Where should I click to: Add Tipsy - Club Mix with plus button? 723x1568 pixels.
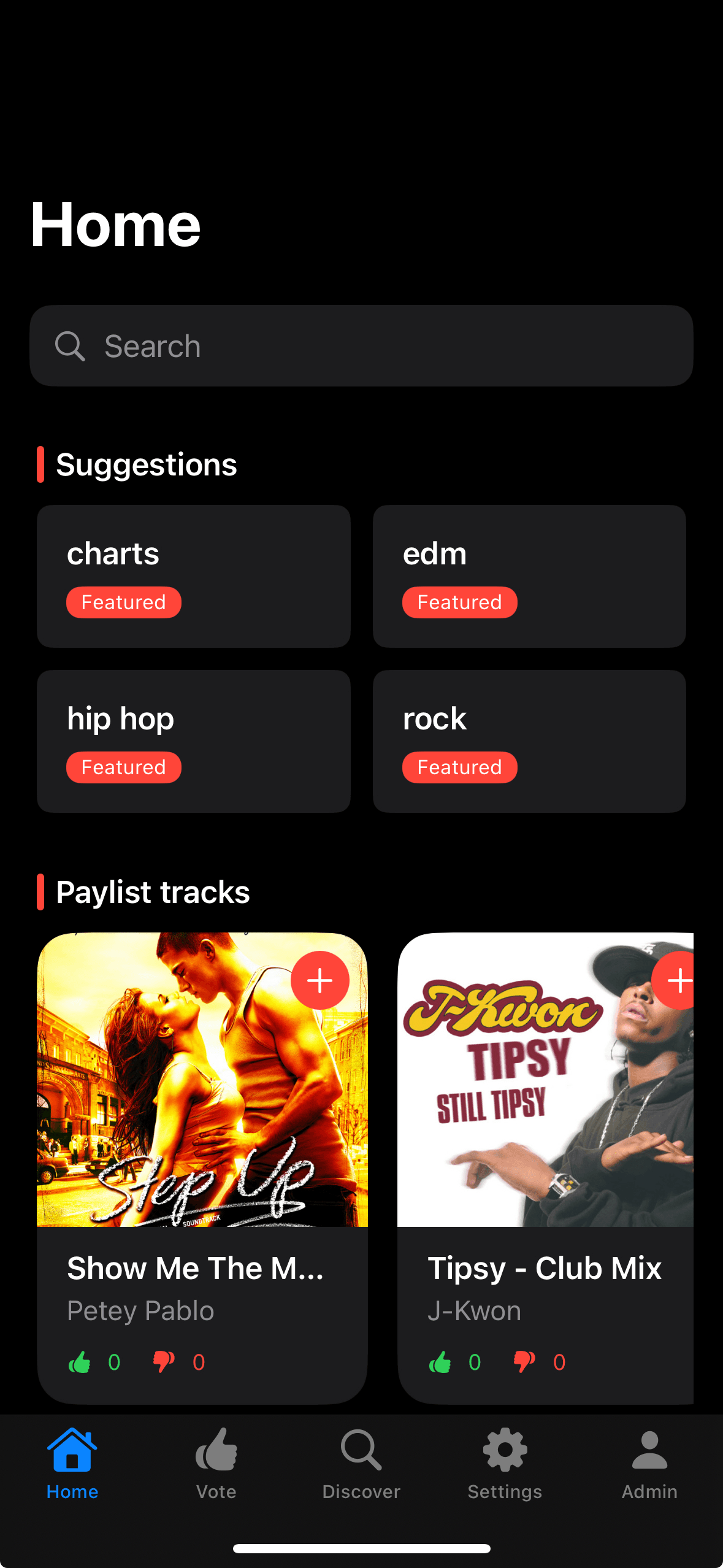pos(677,980)
